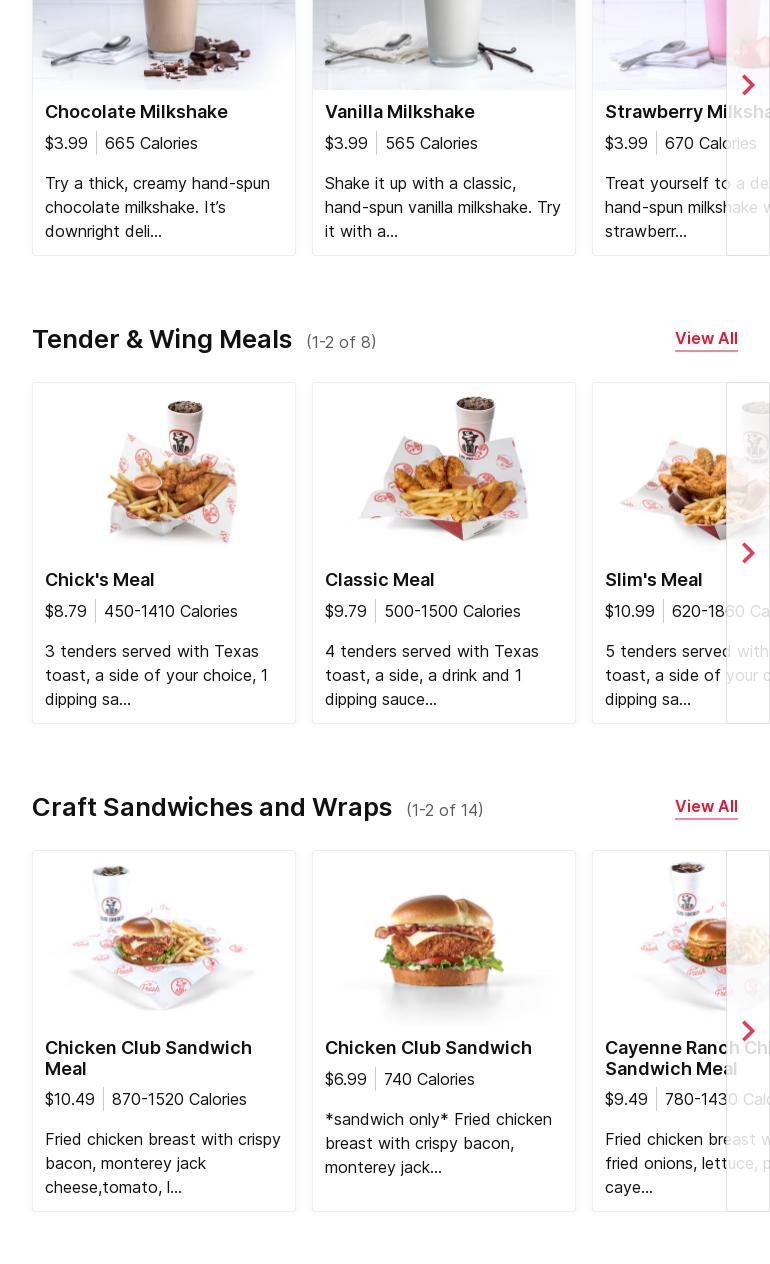
Task: Open the Slim's Meal card
Action: [x=654, y=580]
